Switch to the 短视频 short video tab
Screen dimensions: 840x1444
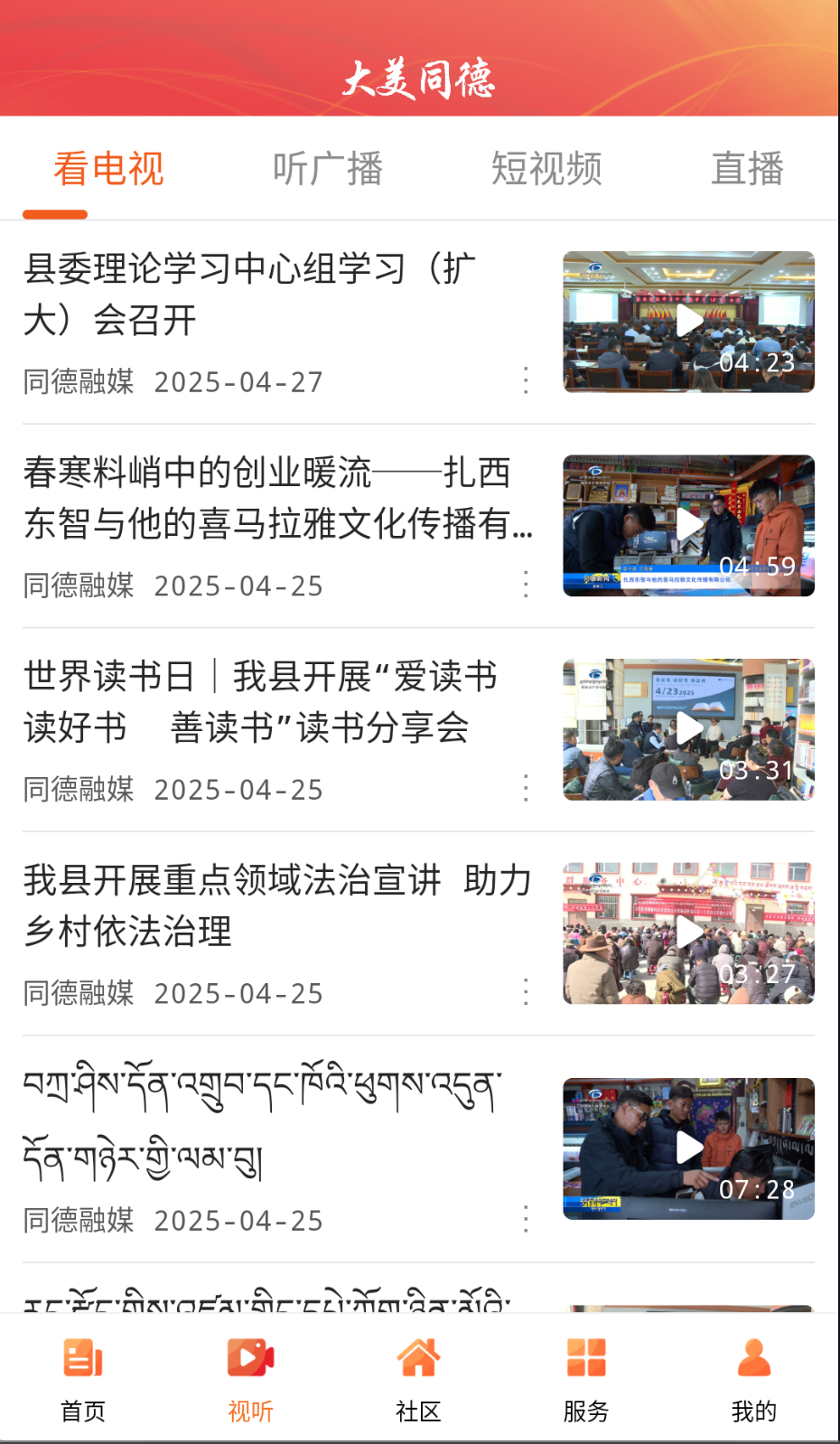(548, 168)
